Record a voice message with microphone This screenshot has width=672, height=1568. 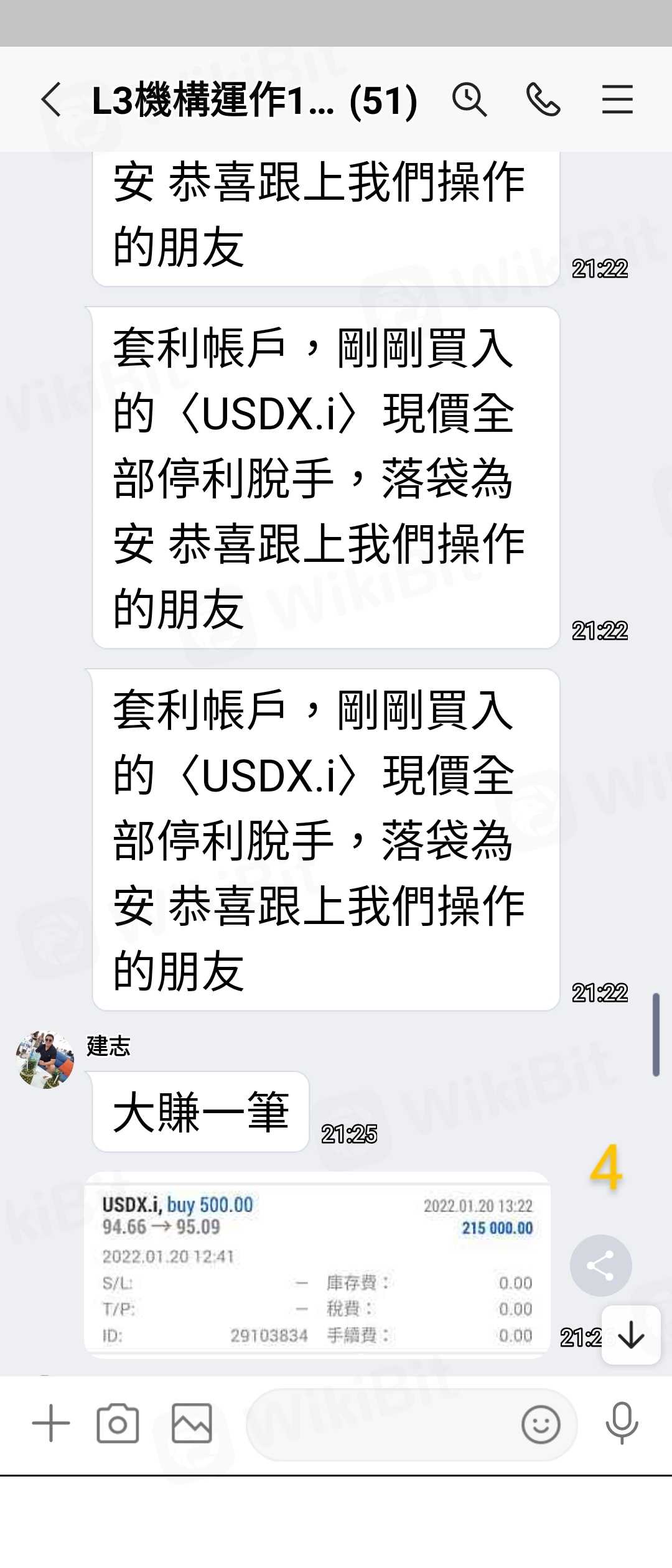[x=622, y=1423]
